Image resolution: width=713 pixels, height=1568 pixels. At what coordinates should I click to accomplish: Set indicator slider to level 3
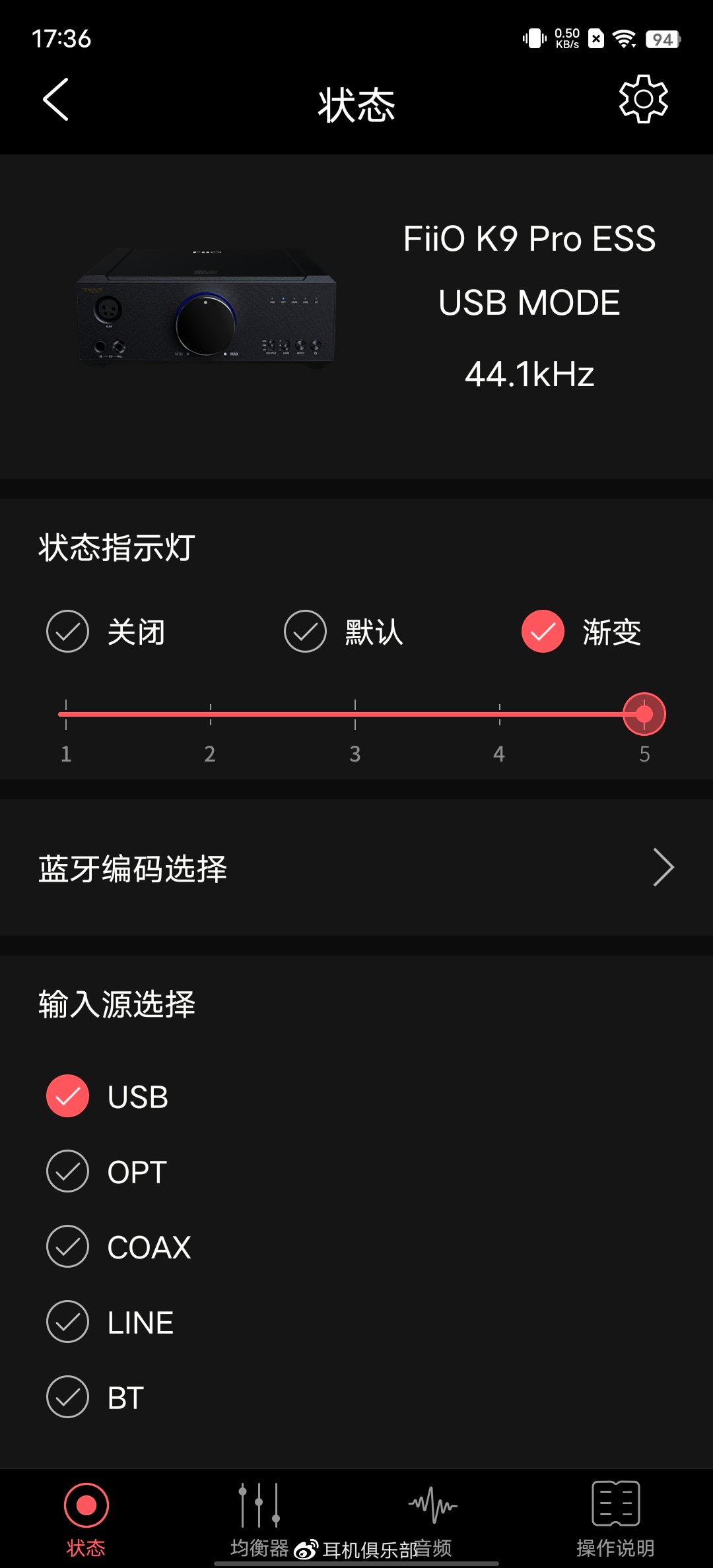(355, 714)
